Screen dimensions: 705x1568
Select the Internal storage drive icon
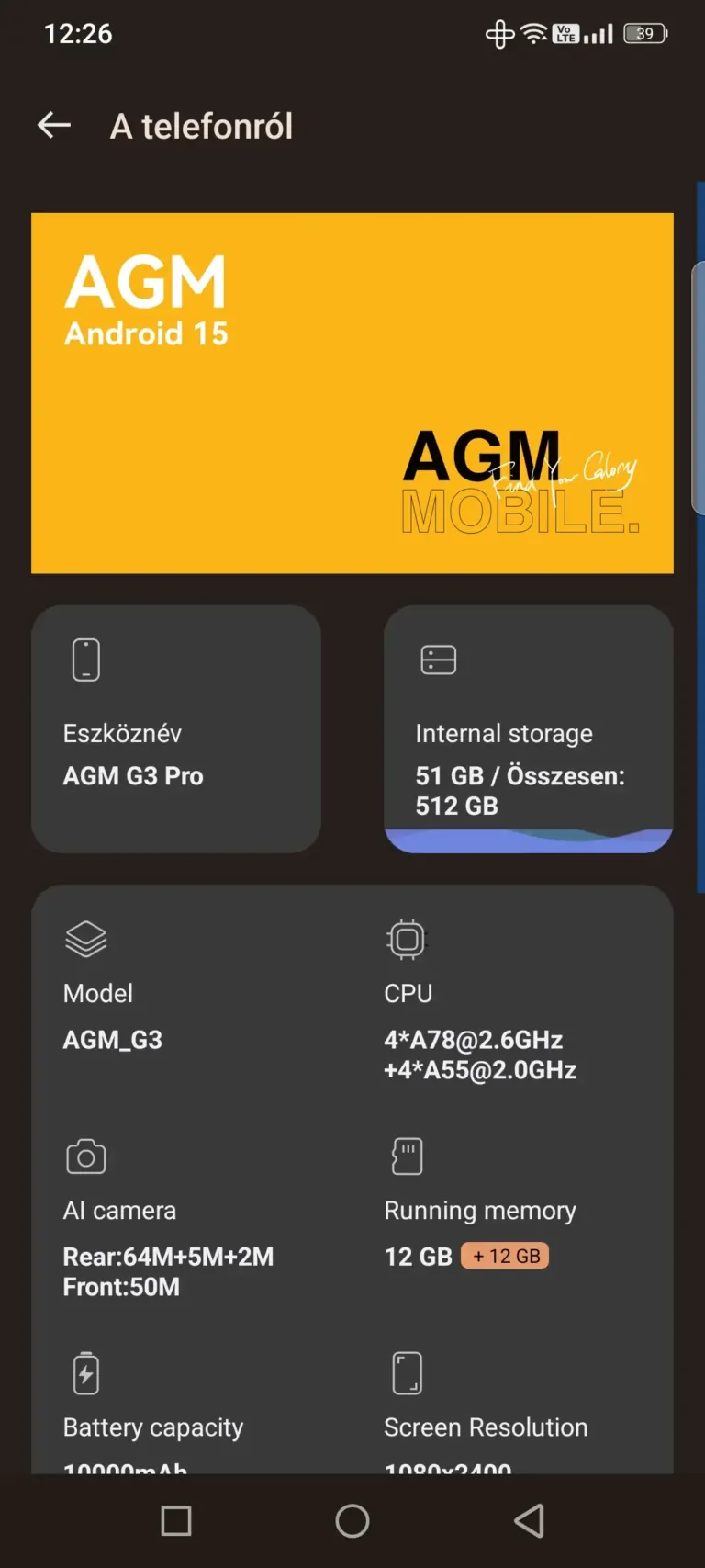pyautogui.click(x=439, y=659)
